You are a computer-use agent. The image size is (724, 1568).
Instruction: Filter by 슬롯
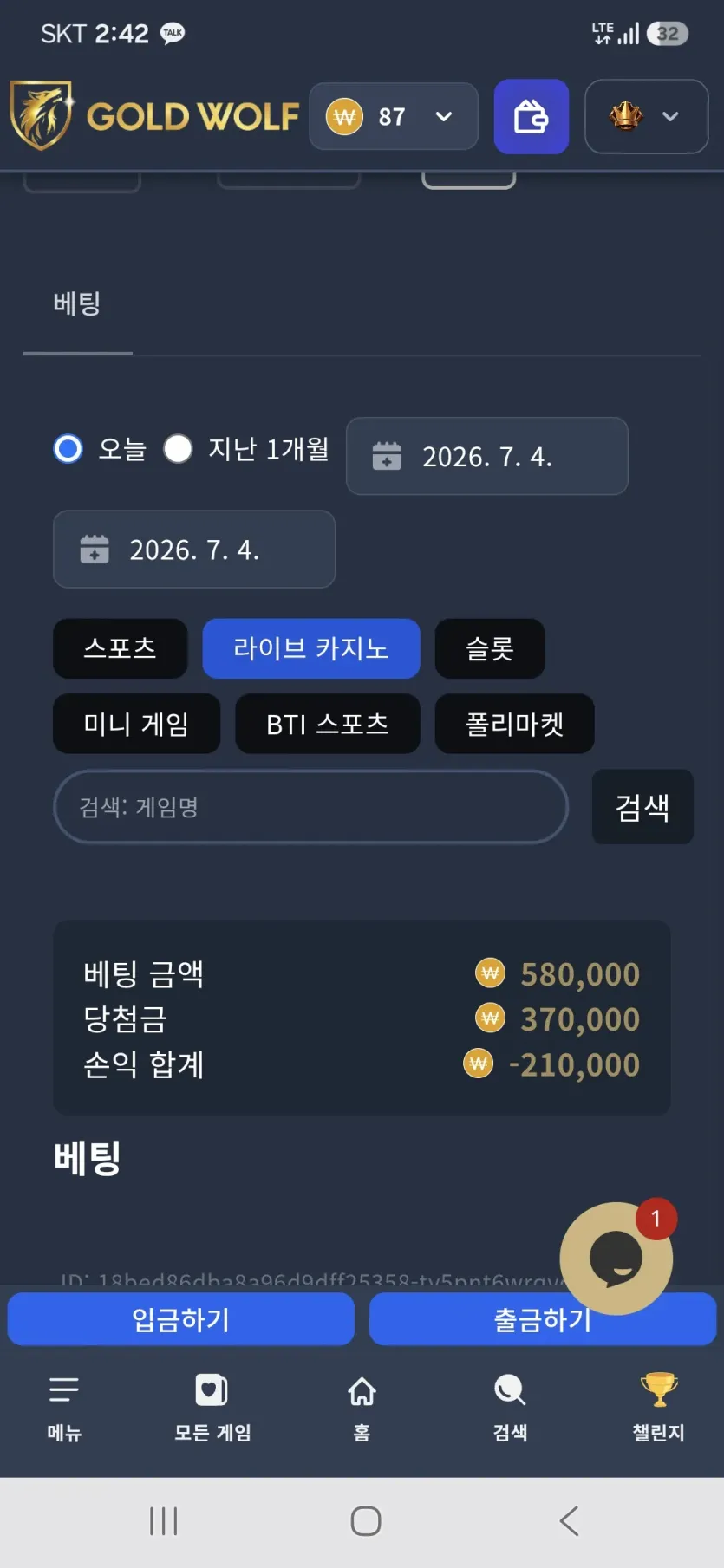click(490, 648)
